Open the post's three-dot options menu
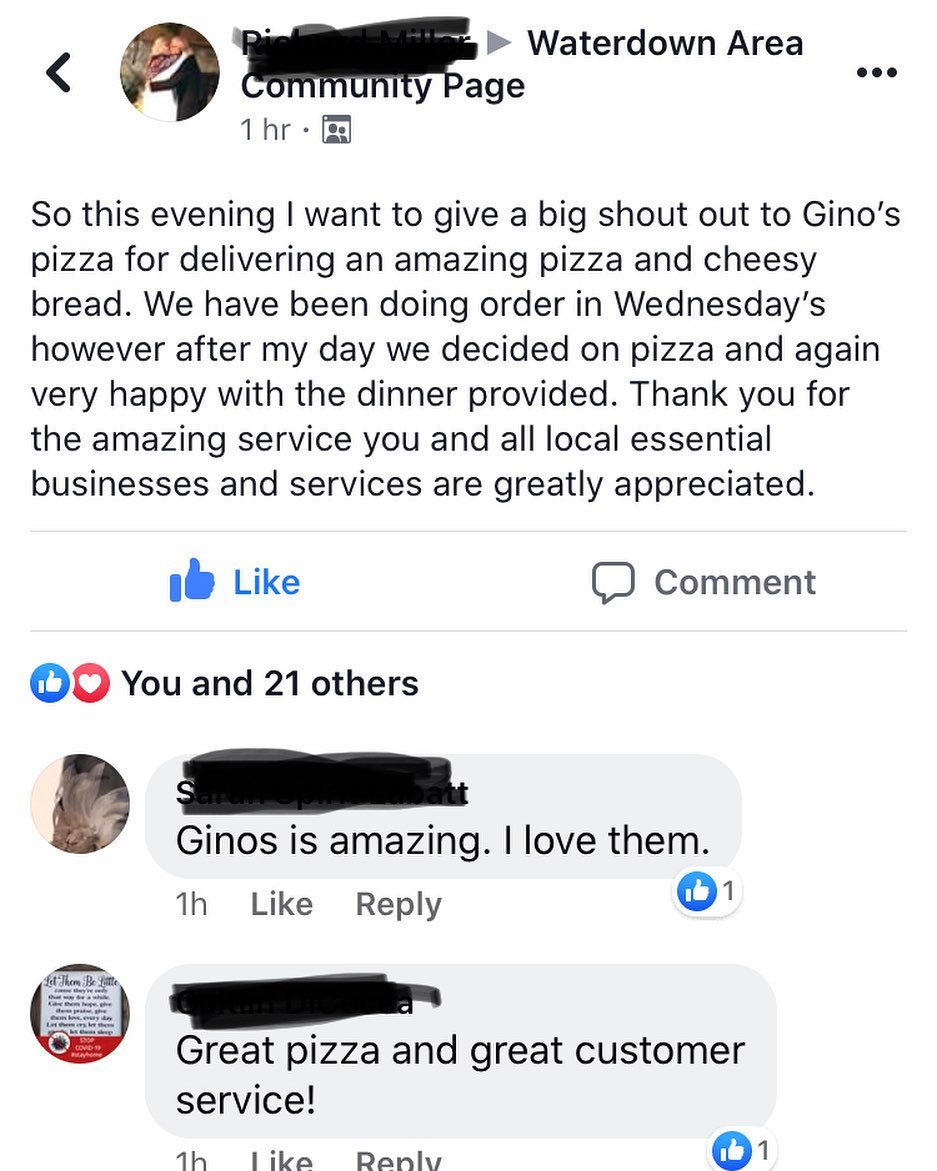937x1171 pixels. (x=877, y=73)
